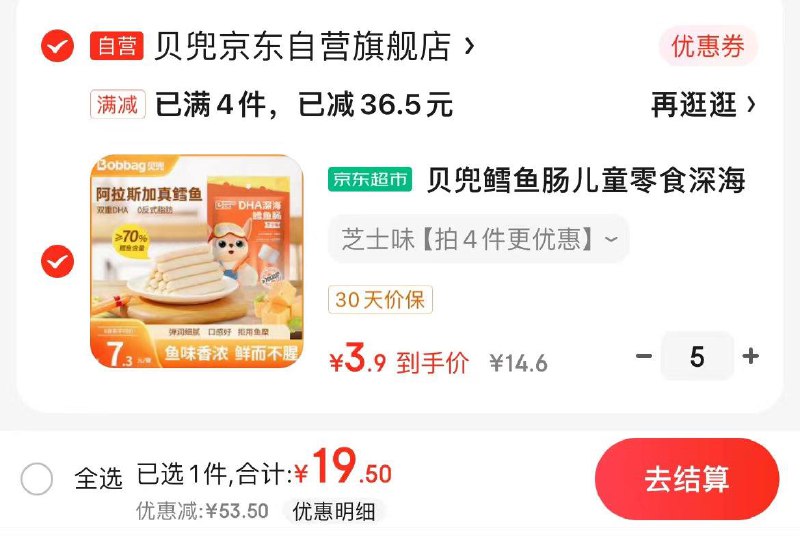Open the 贝兜鳕鱼肠 product image
Image resolution: width=800 pixels, height=557 pixels.
pos(197,262)
